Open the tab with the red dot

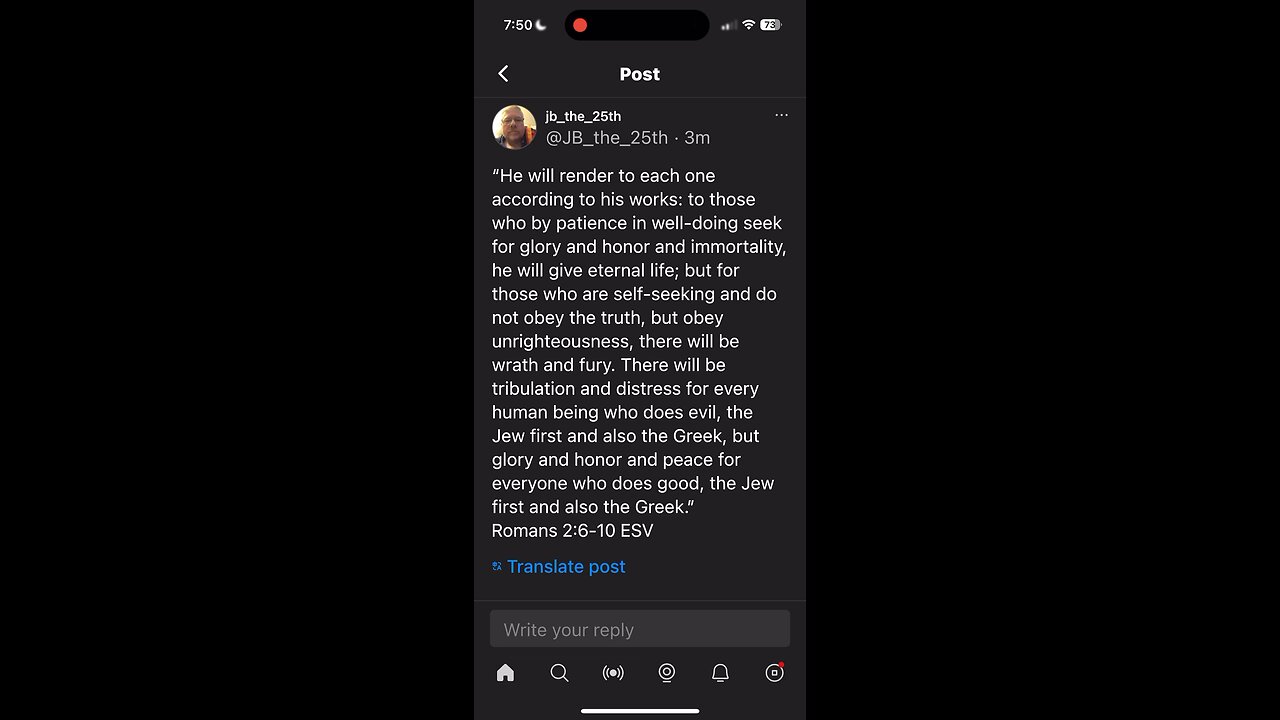(774, 673)
